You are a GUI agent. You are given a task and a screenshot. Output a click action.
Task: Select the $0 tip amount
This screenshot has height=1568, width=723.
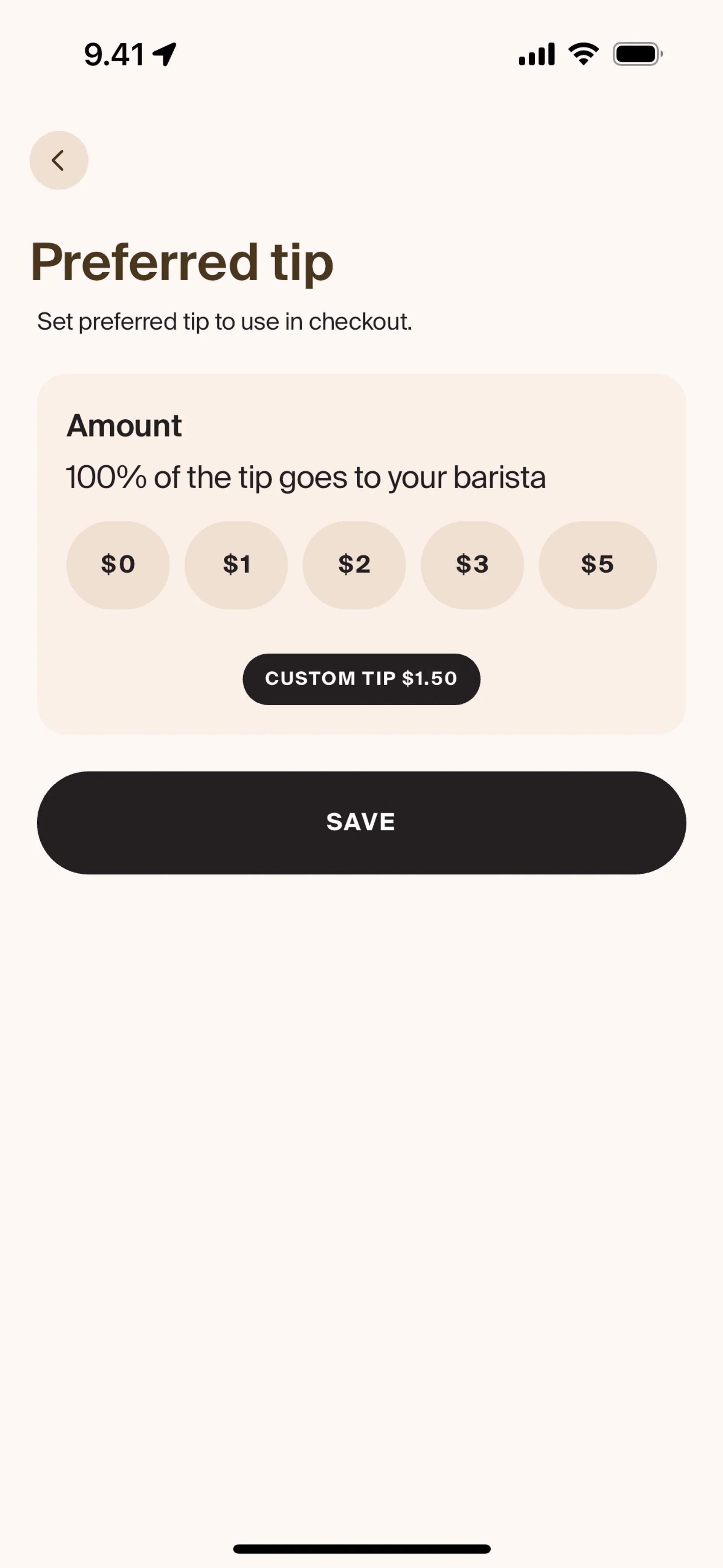pyautogui.click(x=117, y=565)
